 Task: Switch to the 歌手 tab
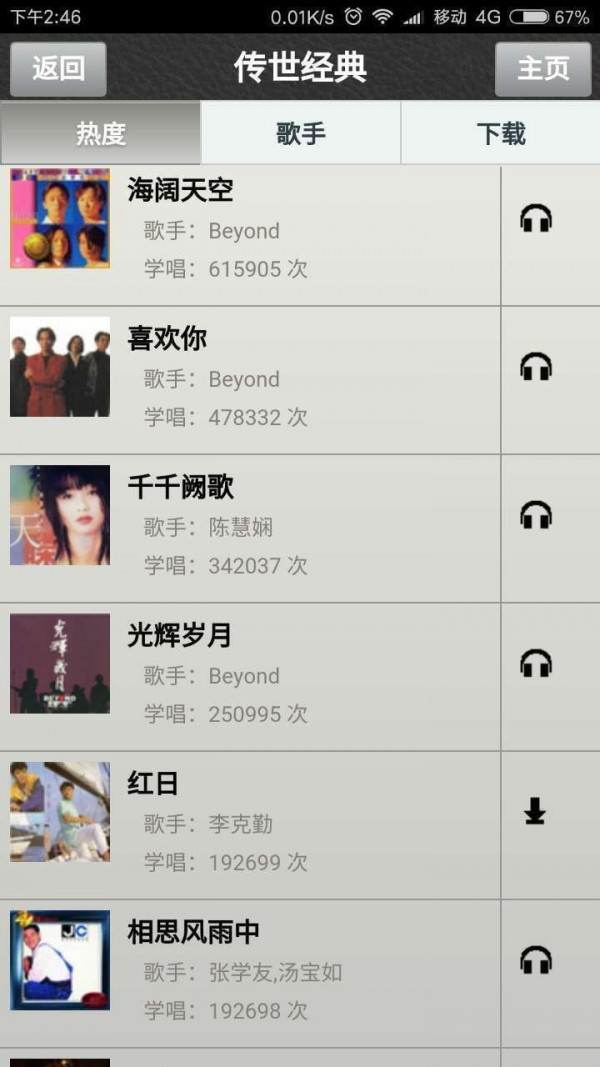click(301, 134)
